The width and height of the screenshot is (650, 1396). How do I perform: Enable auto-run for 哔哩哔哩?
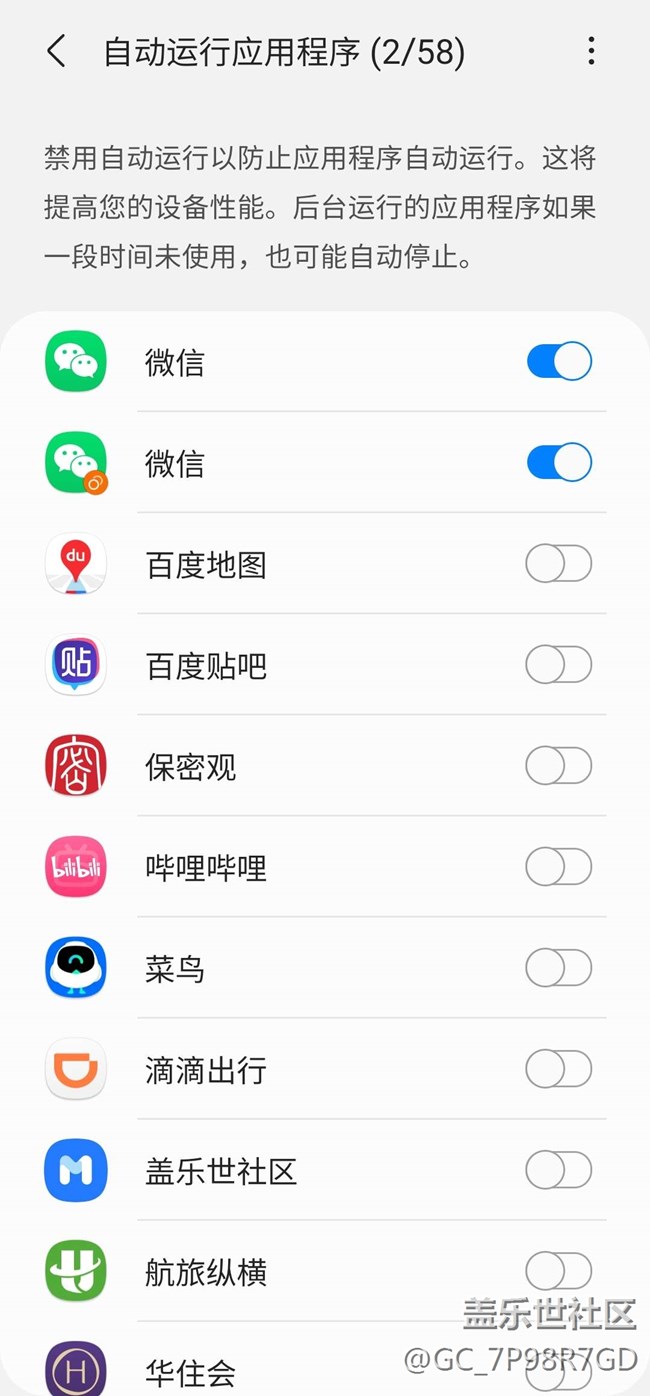click(x=559, y=867)
